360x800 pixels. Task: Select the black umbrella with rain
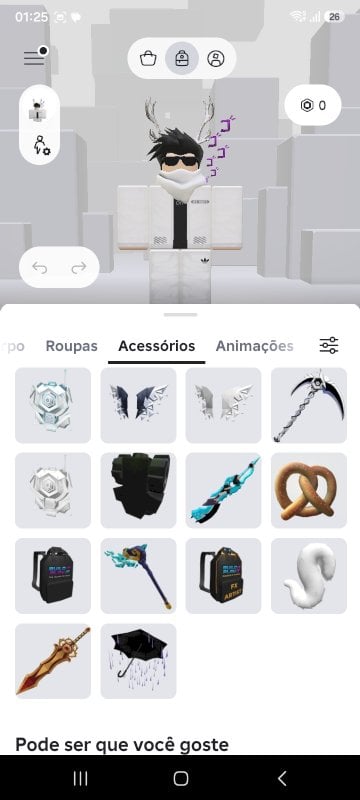[138, 661]
